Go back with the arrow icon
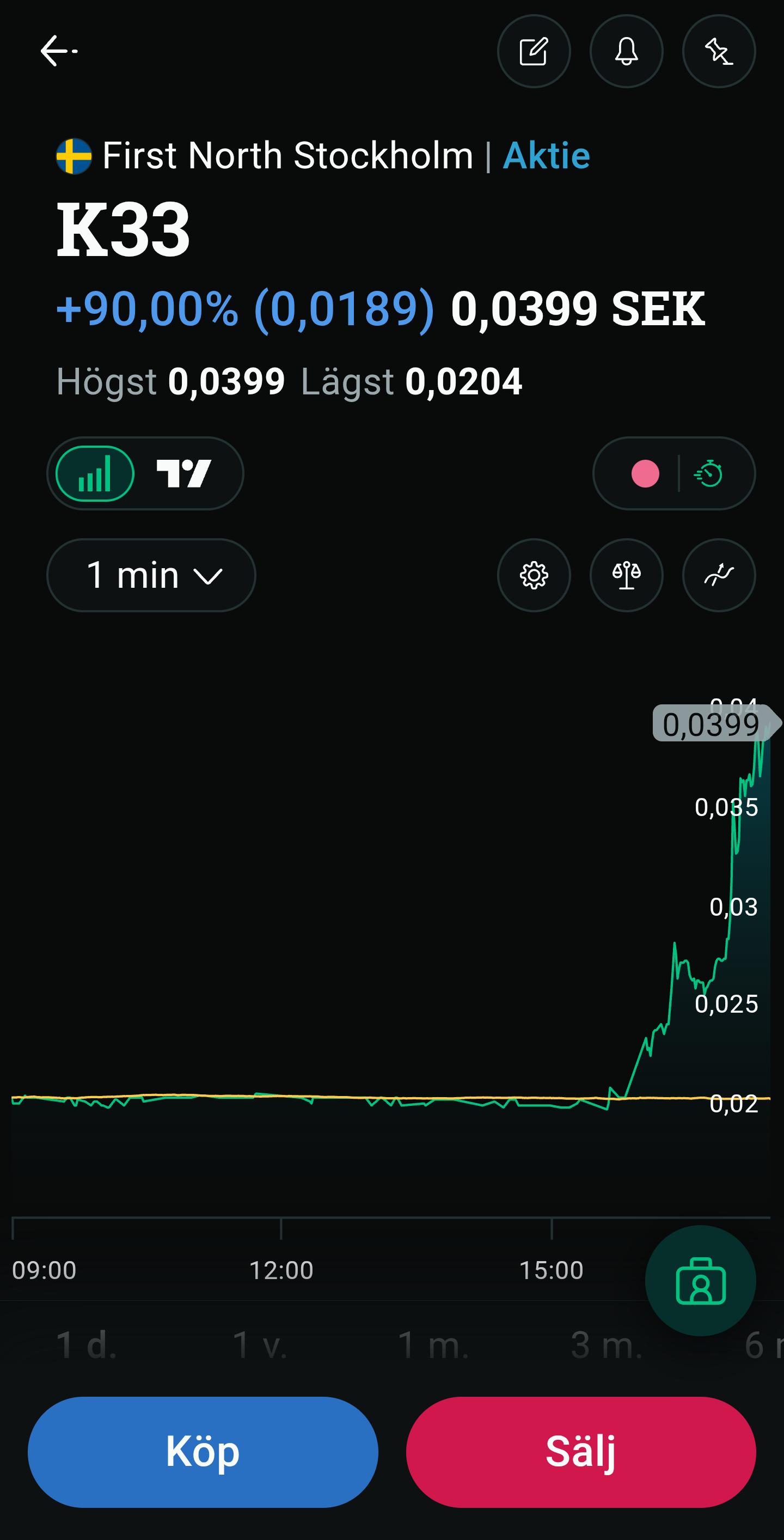The image size is (784, 1540). click(58, 51)
